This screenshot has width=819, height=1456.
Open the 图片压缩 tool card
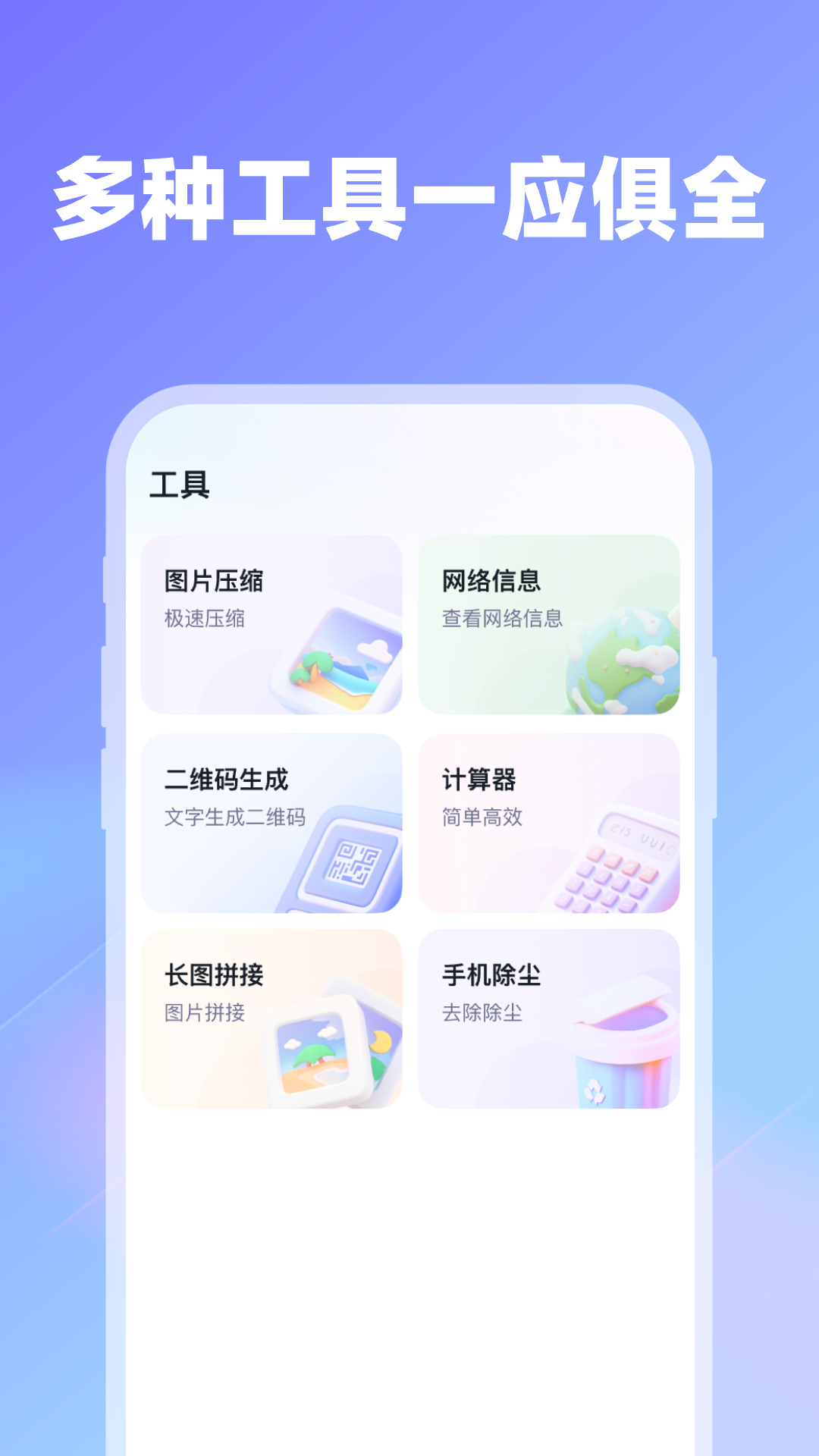(x=273, y=626)
